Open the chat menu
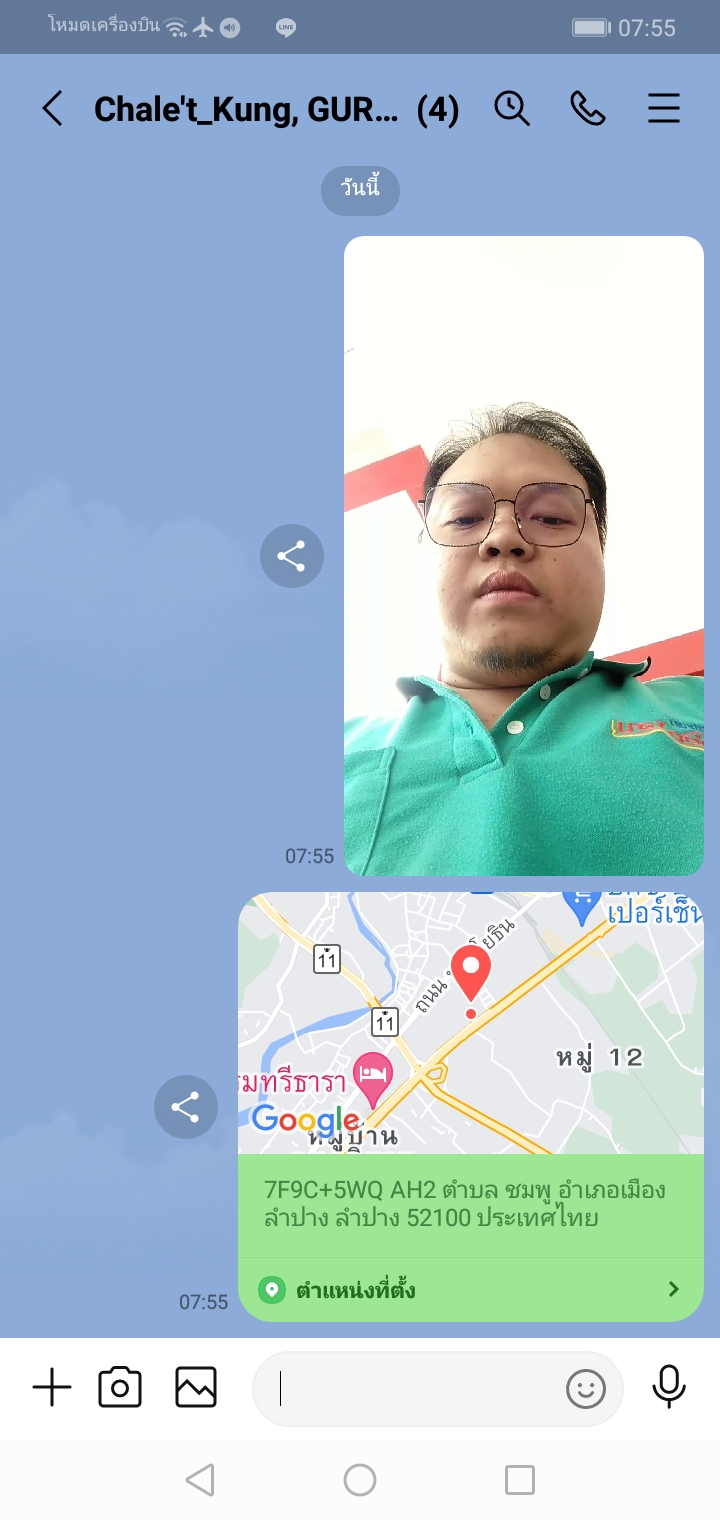Image resolution: width=720 pixels, height=1520 pixels. point(664,108)
